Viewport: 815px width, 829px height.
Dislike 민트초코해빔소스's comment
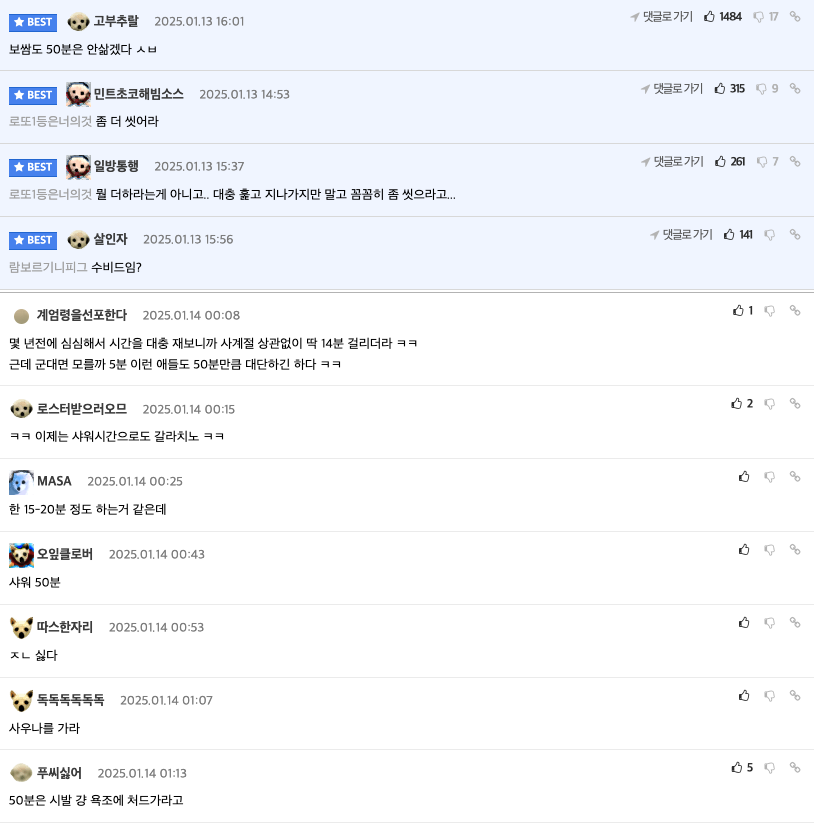[762, 89]
